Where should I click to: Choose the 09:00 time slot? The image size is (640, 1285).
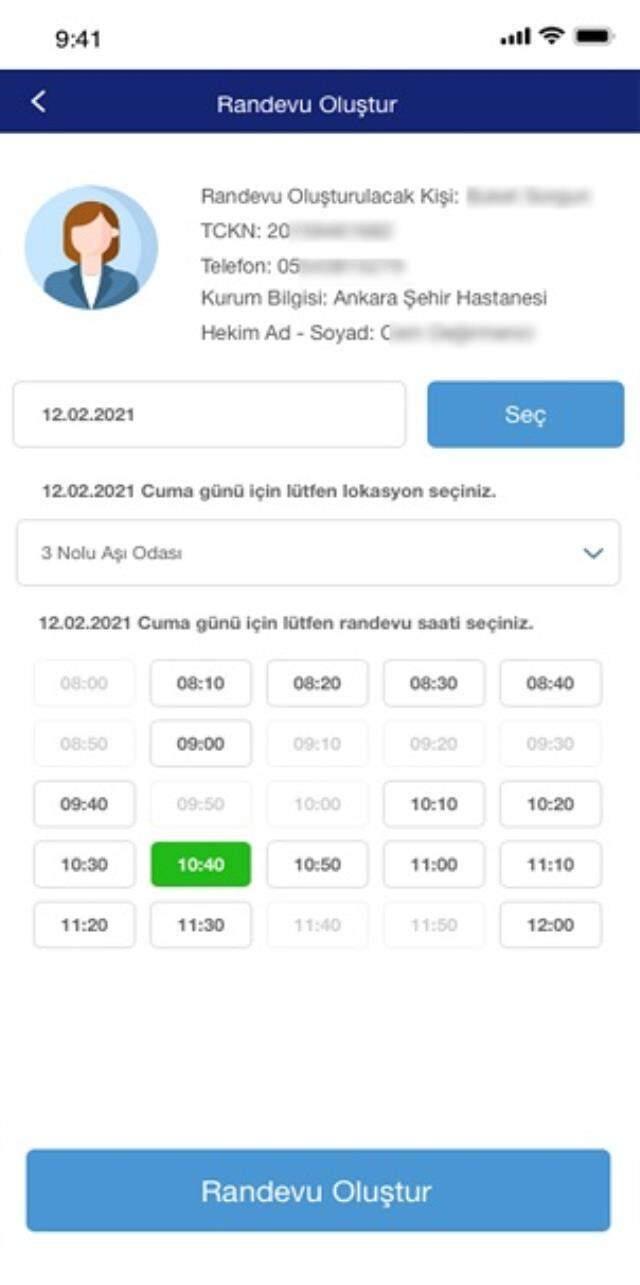point(200,744)
